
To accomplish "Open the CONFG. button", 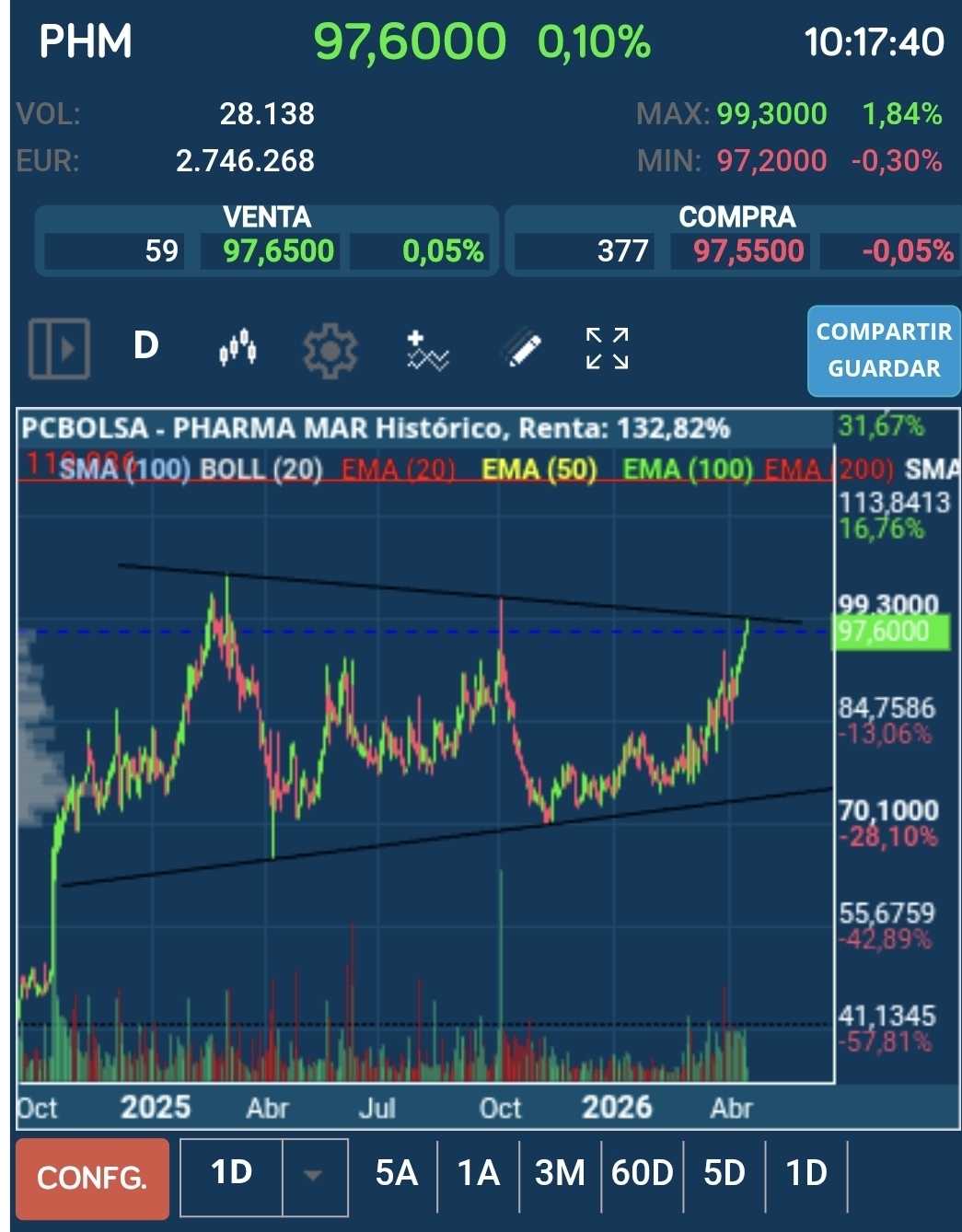I will coord(92,1178).
